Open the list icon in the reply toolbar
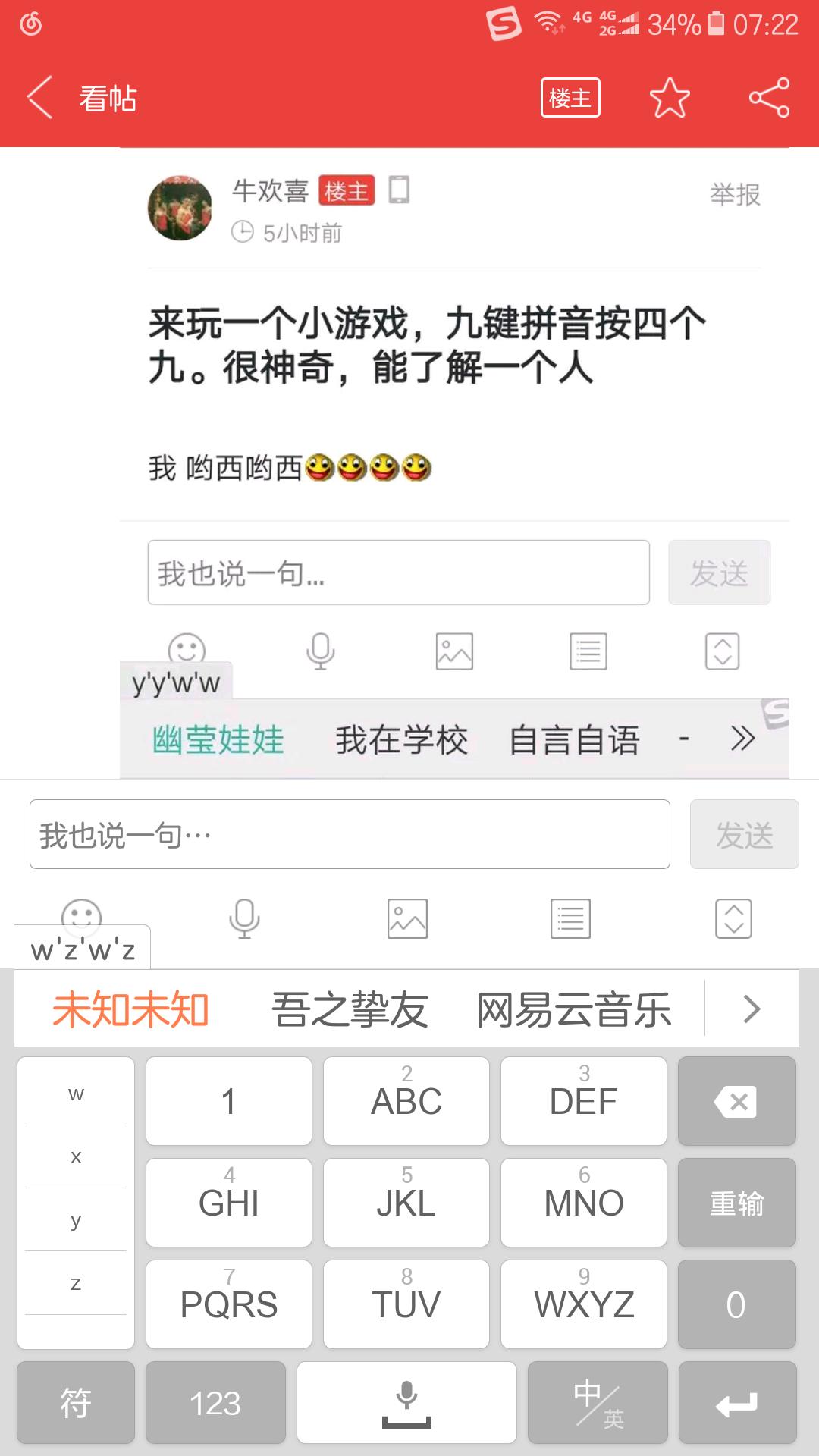819x1456 pixels. [x=570, y=918]
